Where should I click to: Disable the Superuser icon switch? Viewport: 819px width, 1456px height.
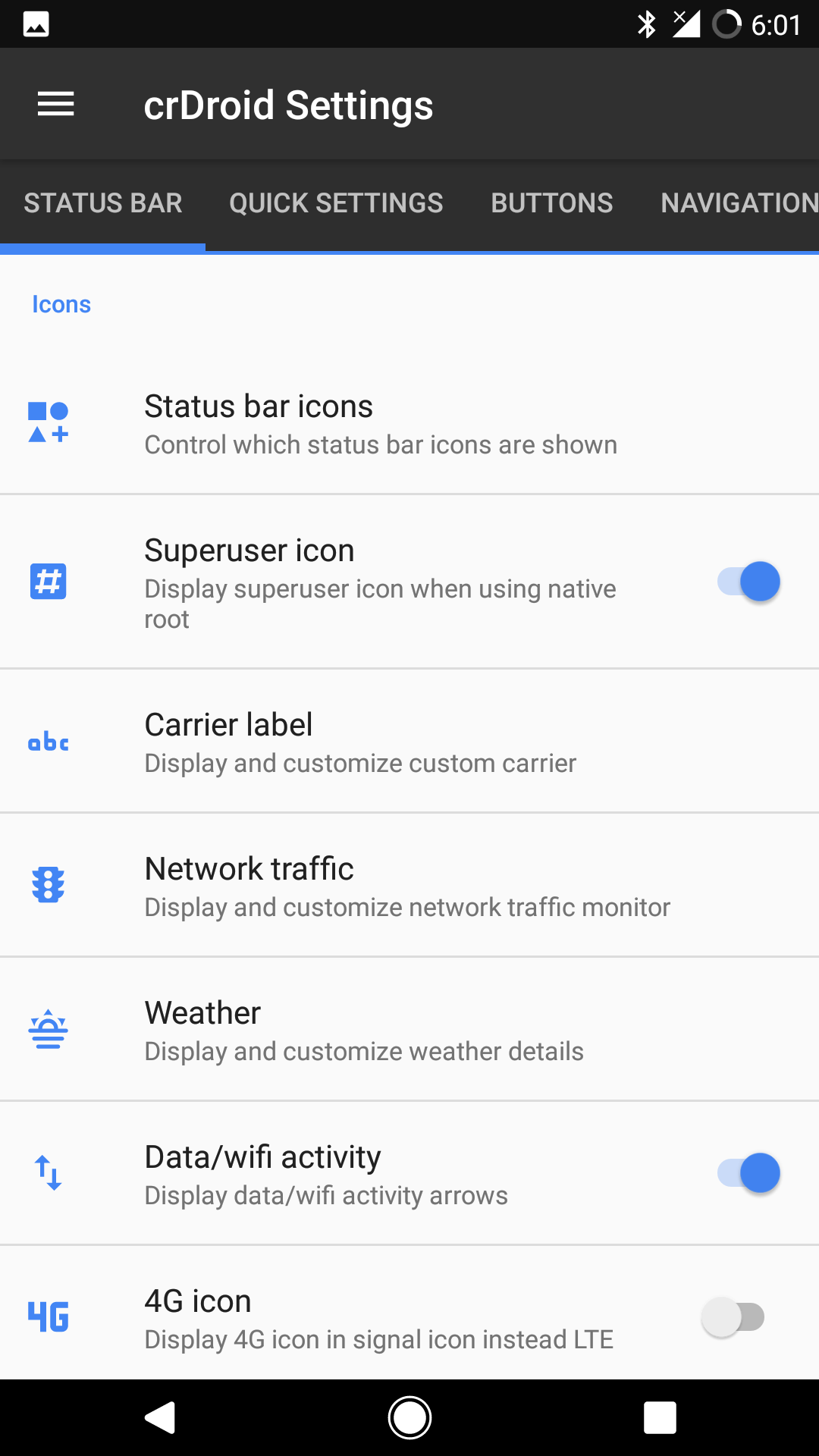pyautogui.click(x=748, y=582)
